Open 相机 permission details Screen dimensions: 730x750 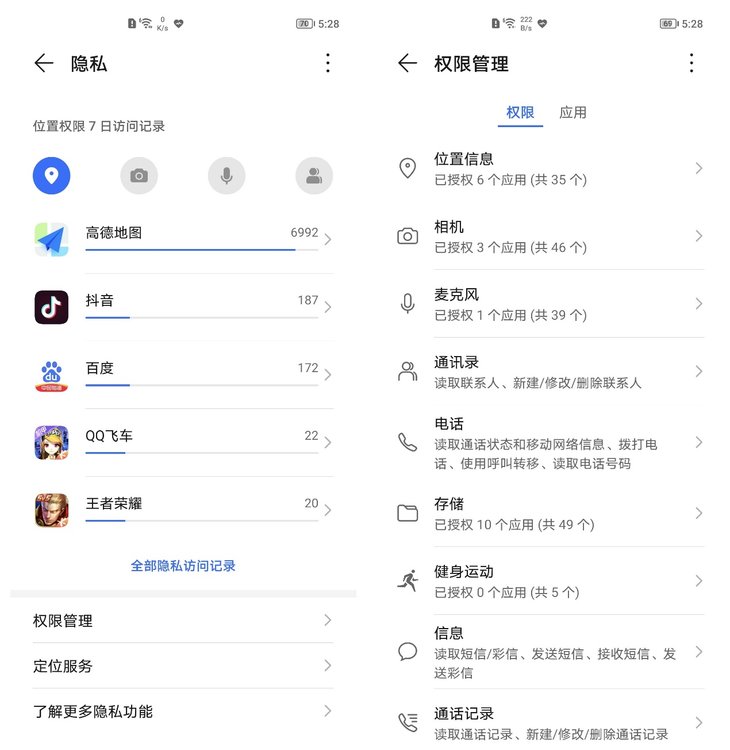548,236
